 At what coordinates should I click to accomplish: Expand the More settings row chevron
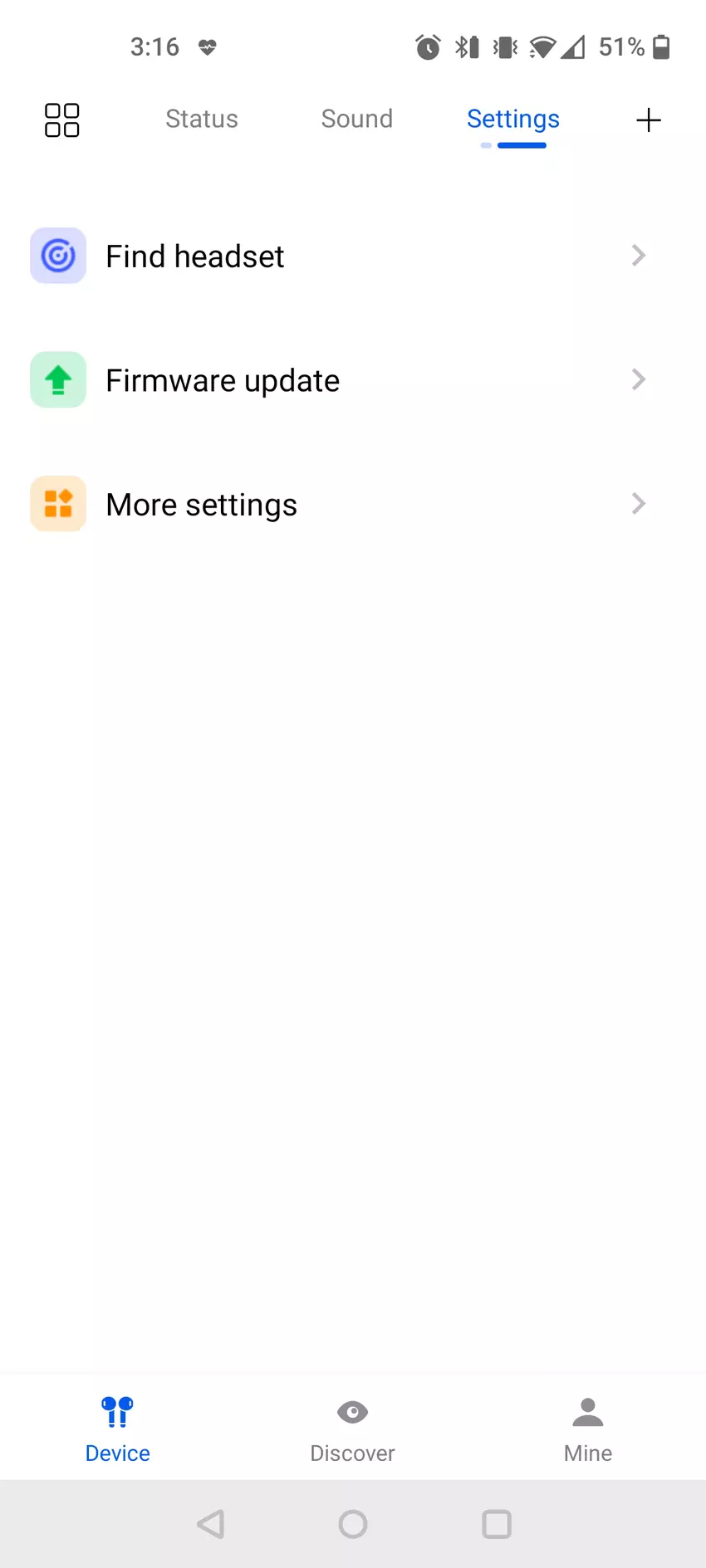click(x=639, y=504)
